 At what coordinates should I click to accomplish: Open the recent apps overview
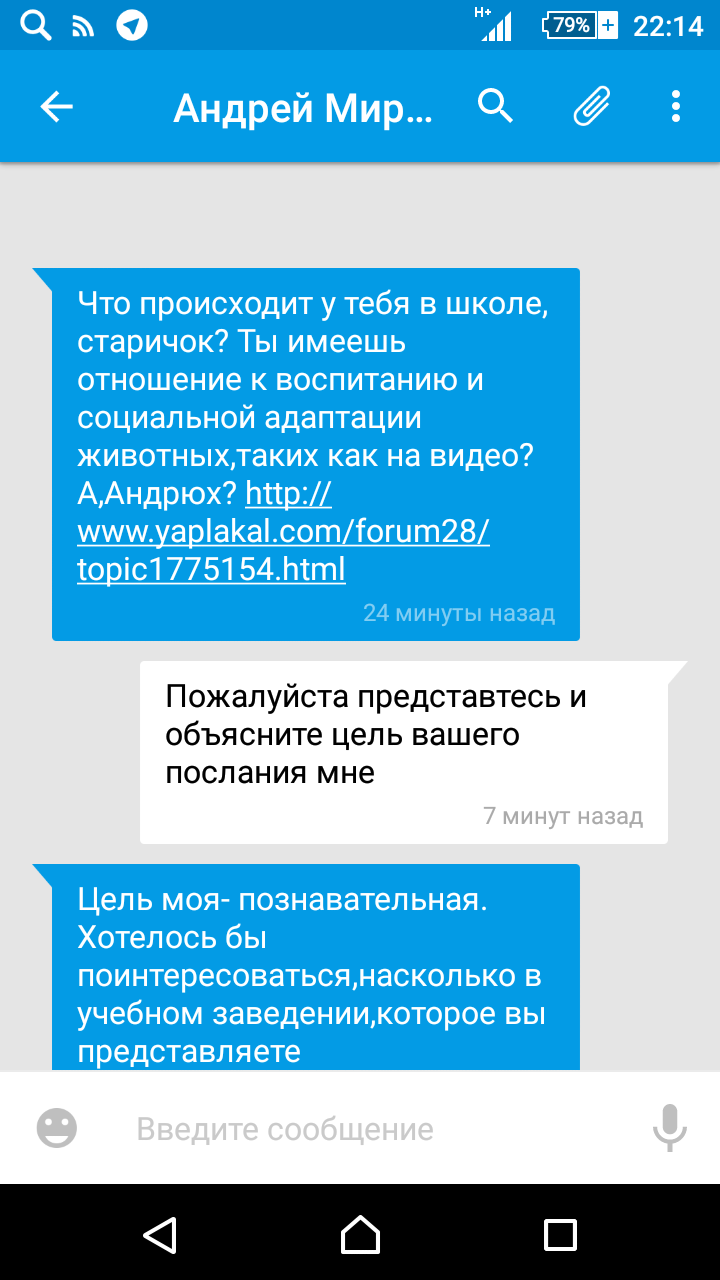(x=560, y=1235)
